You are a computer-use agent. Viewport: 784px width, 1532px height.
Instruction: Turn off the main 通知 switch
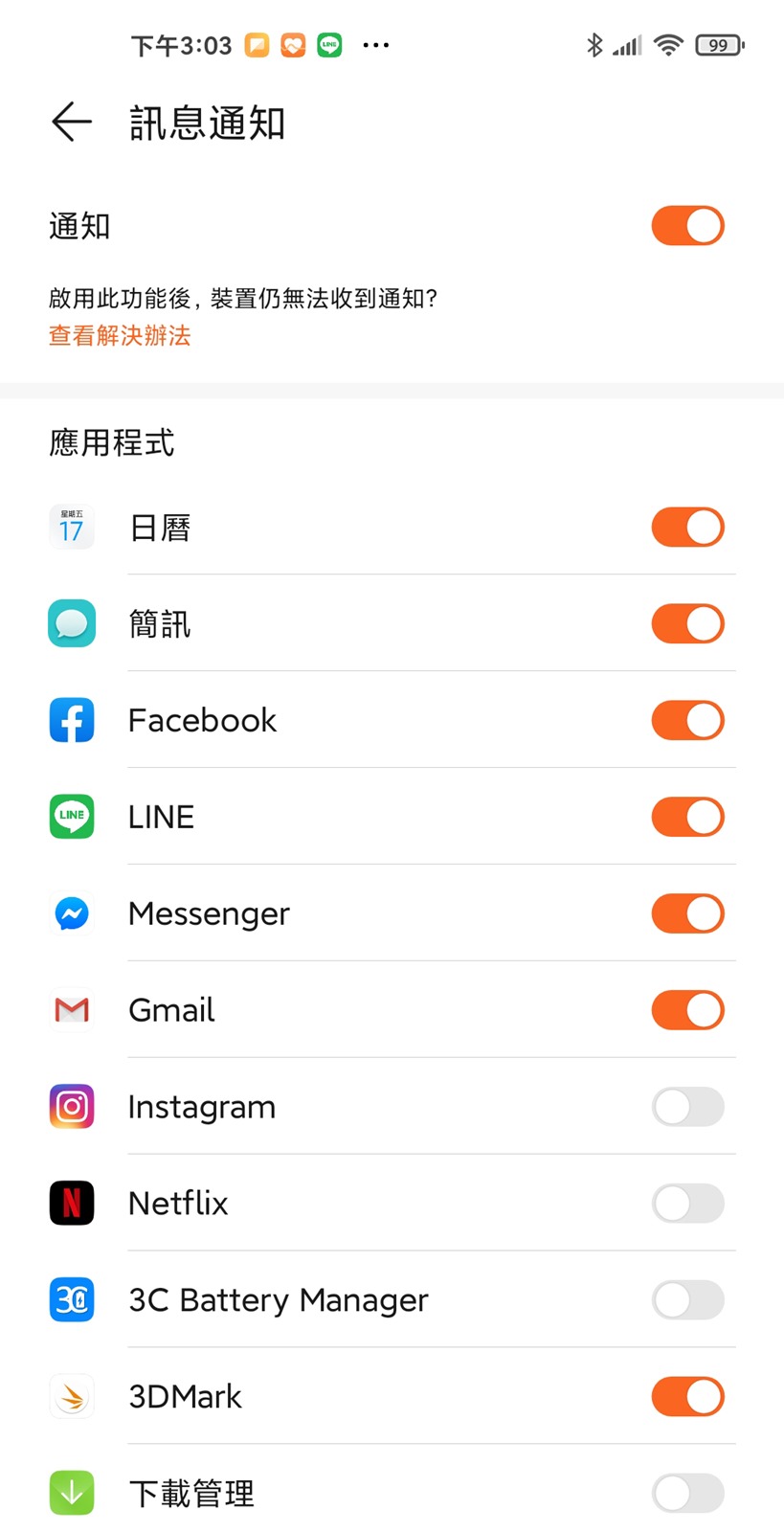(x=687, y=226)
